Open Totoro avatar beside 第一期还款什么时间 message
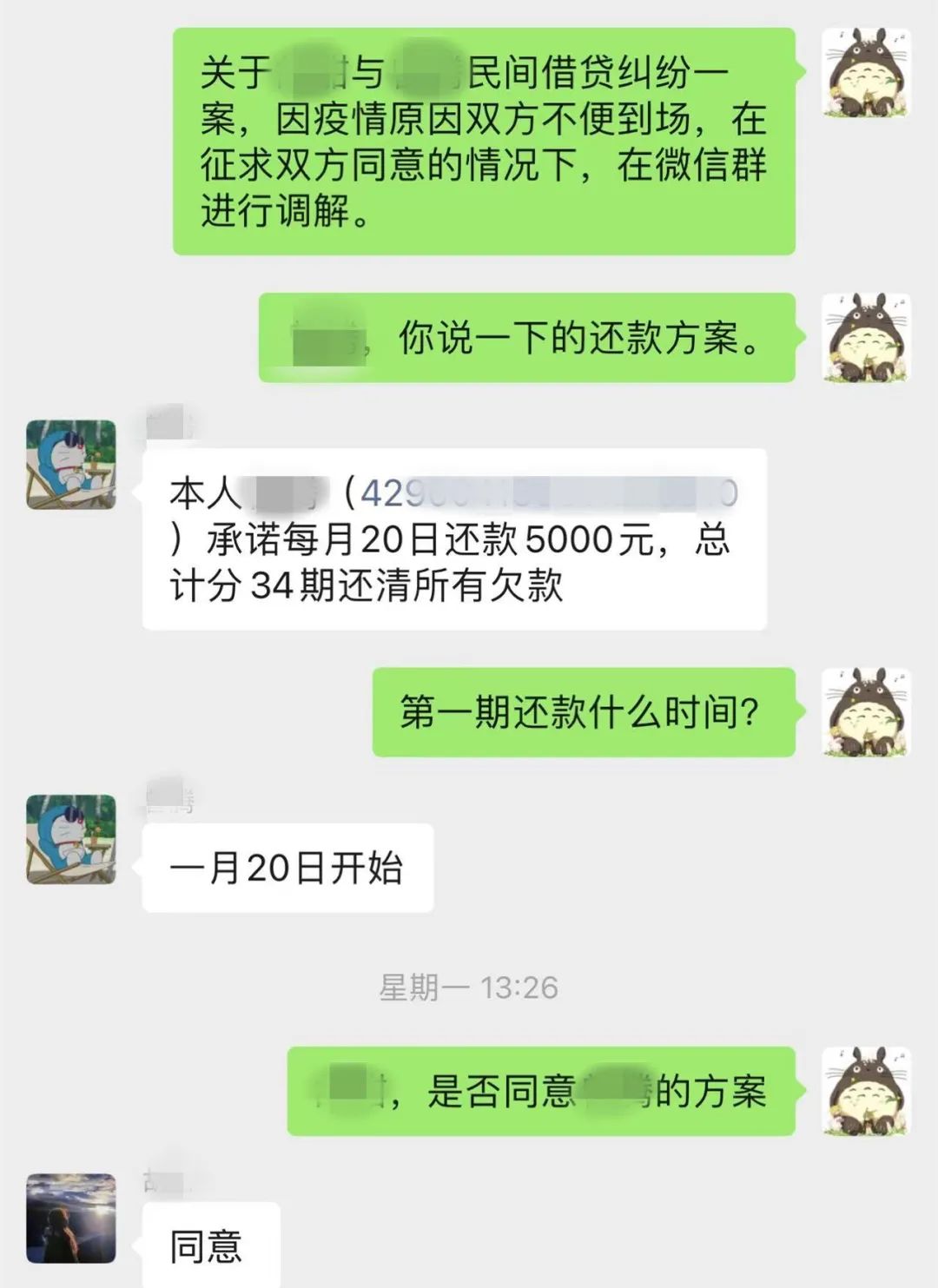938x1288 pixels. point(866,711)
